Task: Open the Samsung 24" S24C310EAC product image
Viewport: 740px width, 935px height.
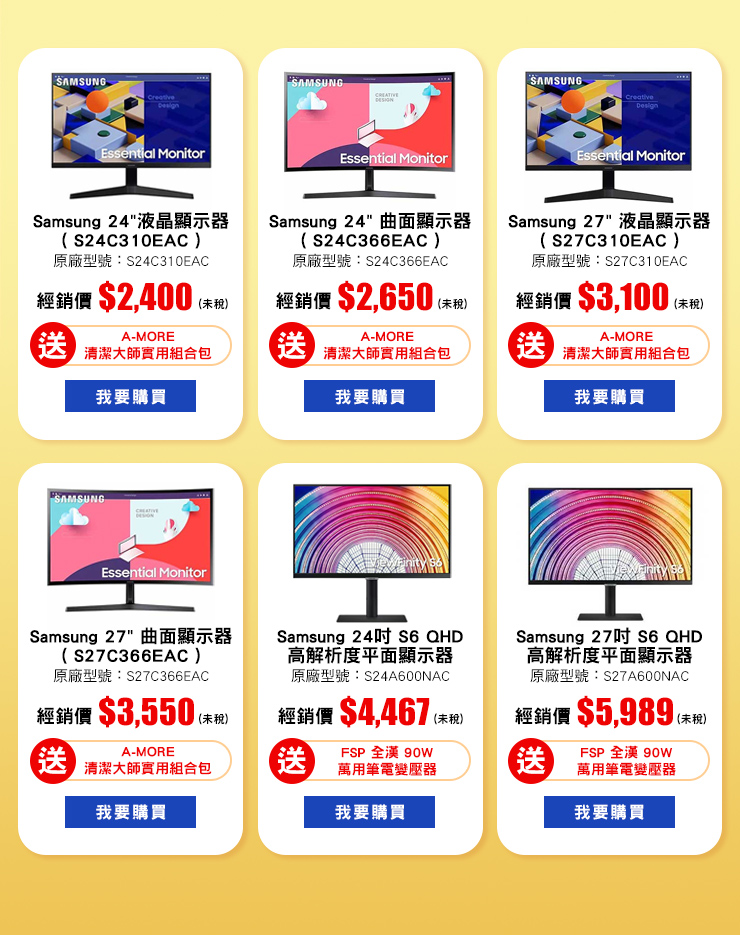Action: [130, 135]
